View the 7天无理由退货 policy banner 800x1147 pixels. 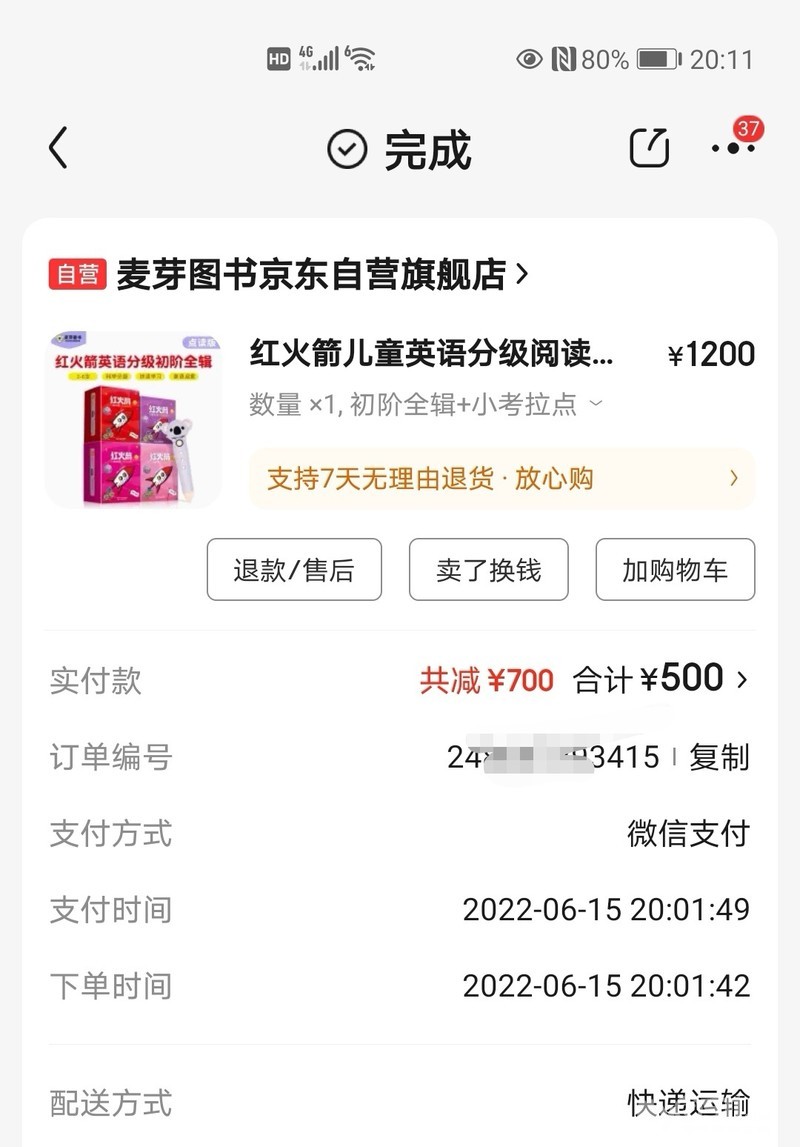pyautogui.click(x=501, y=478)
